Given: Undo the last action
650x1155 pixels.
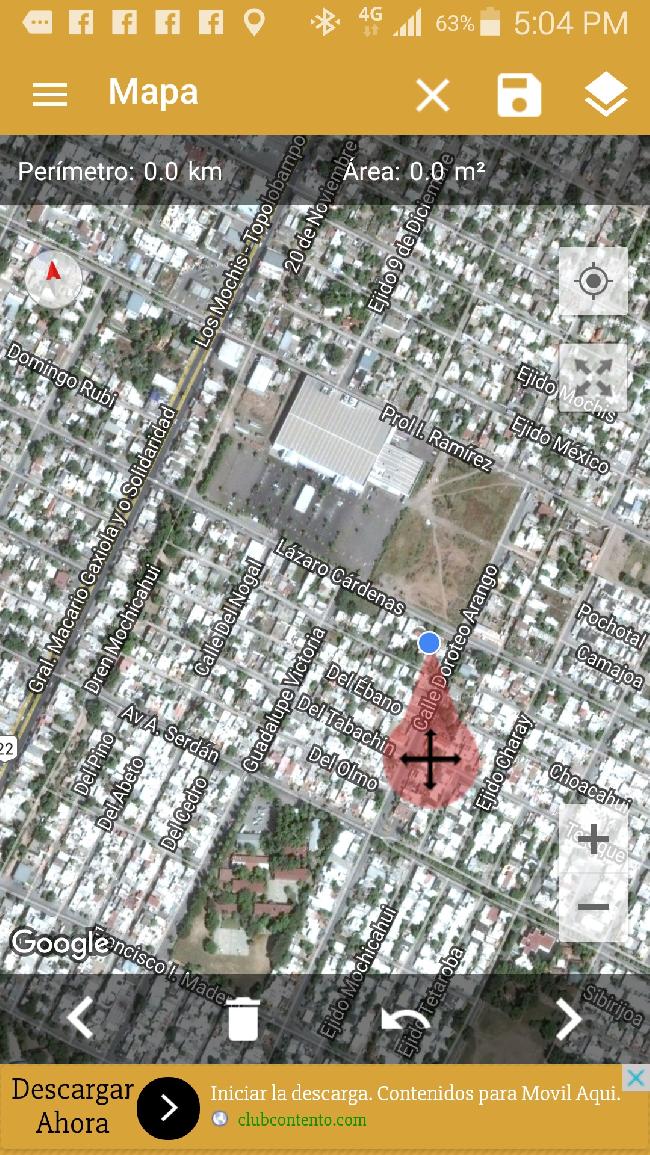Looking at the screenshot, I should click(406, 1021).
